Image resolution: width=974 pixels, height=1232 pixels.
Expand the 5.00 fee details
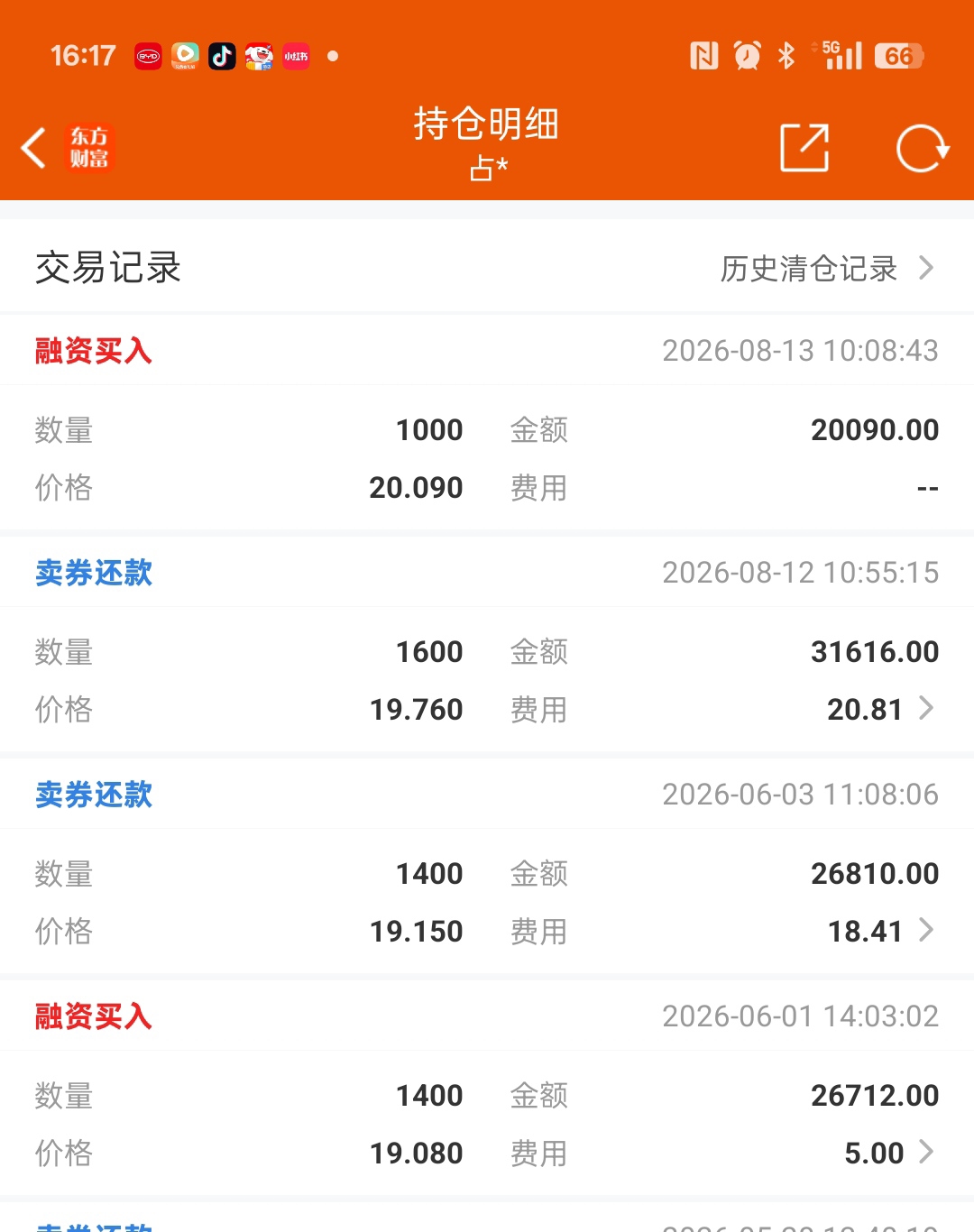[889, 1153]
